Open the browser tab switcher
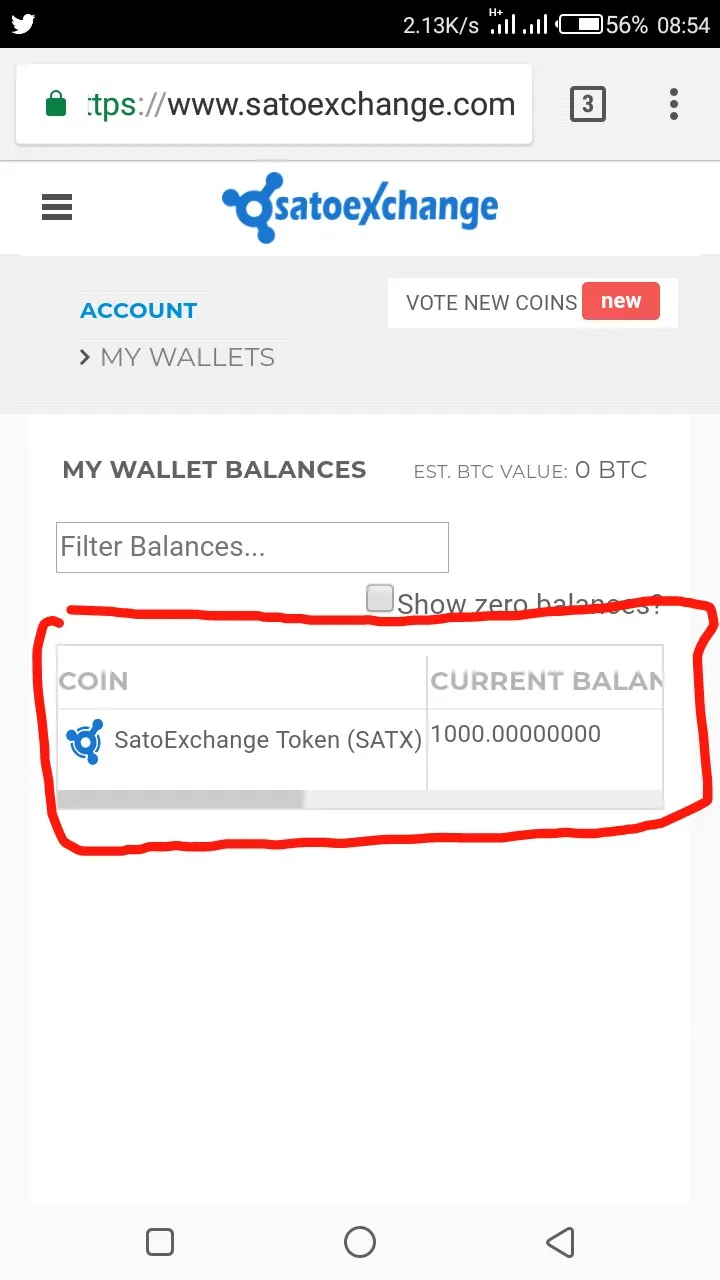This screenshot has width=720, height=1280. 588,104
